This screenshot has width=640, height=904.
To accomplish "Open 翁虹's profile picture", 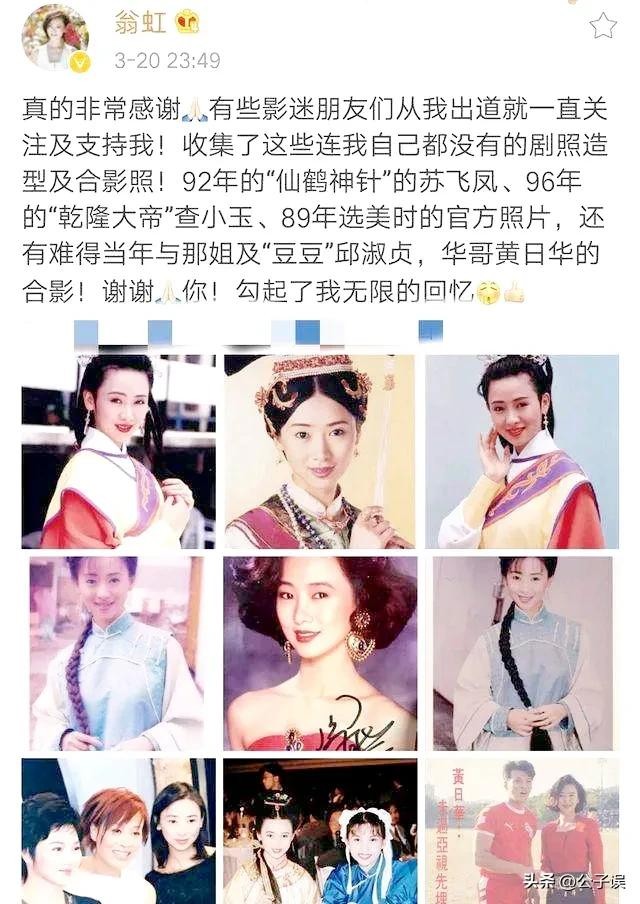I will click(55, 37).
